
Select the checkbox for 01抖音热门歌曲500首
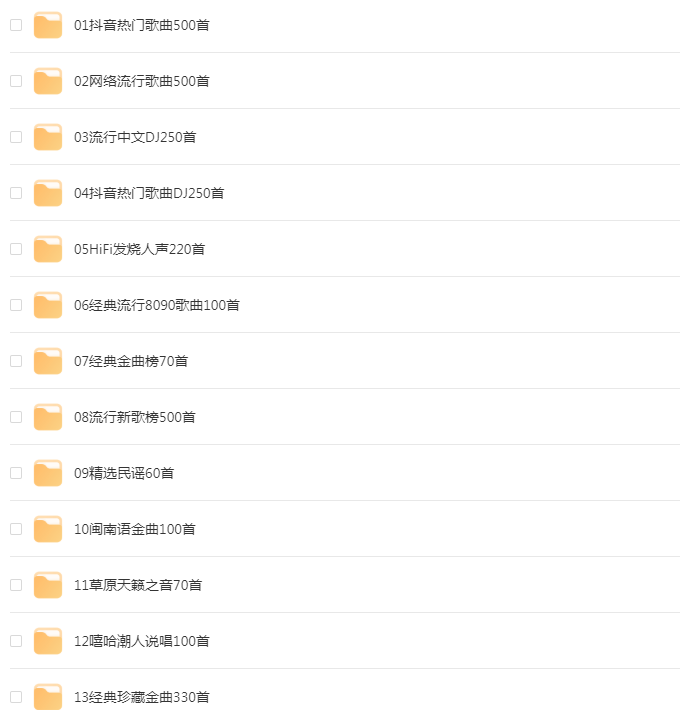click(16, 25)
